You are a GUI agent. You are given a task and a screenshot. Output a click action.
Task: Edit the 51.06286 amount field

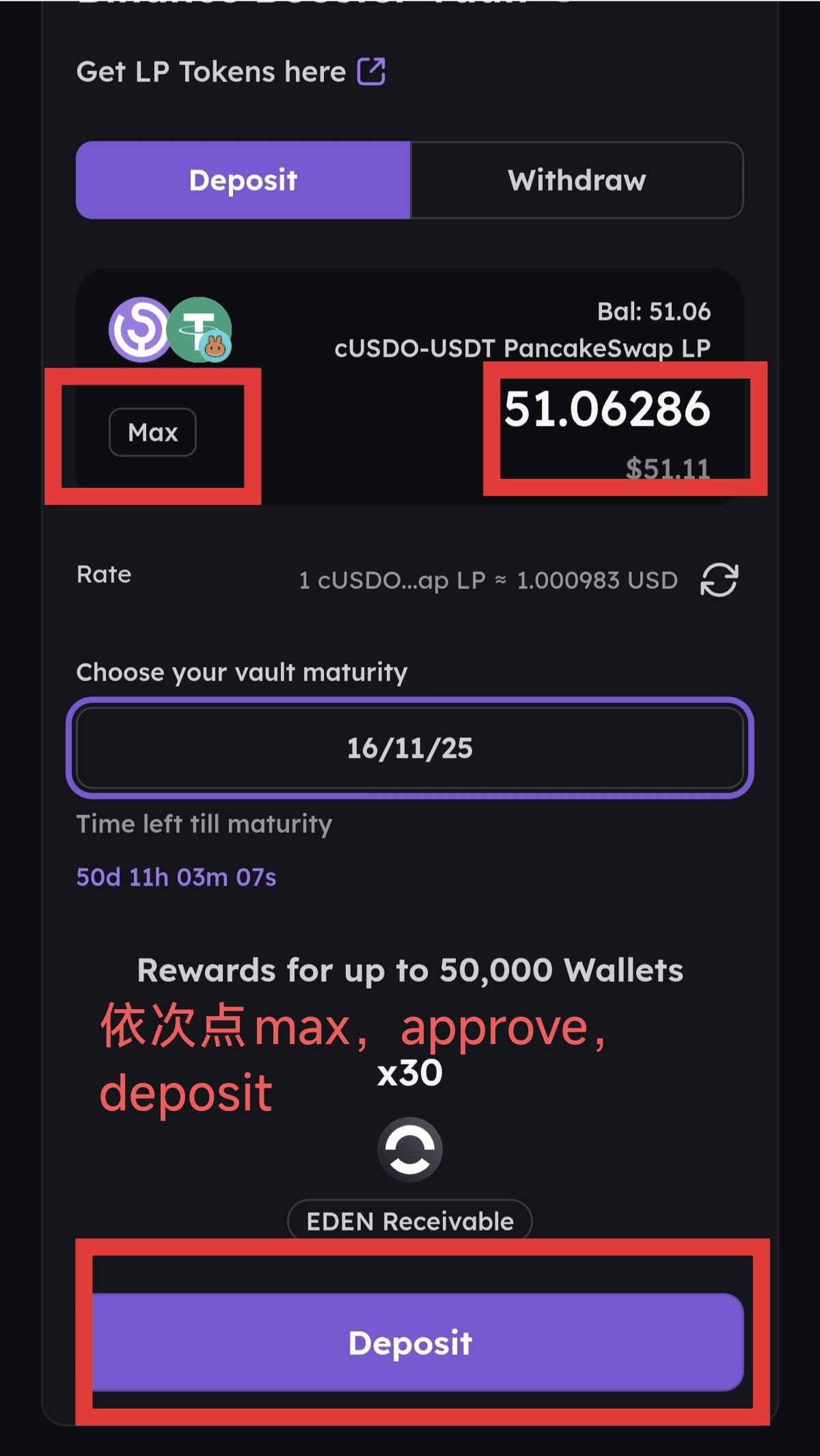[607, 409]
